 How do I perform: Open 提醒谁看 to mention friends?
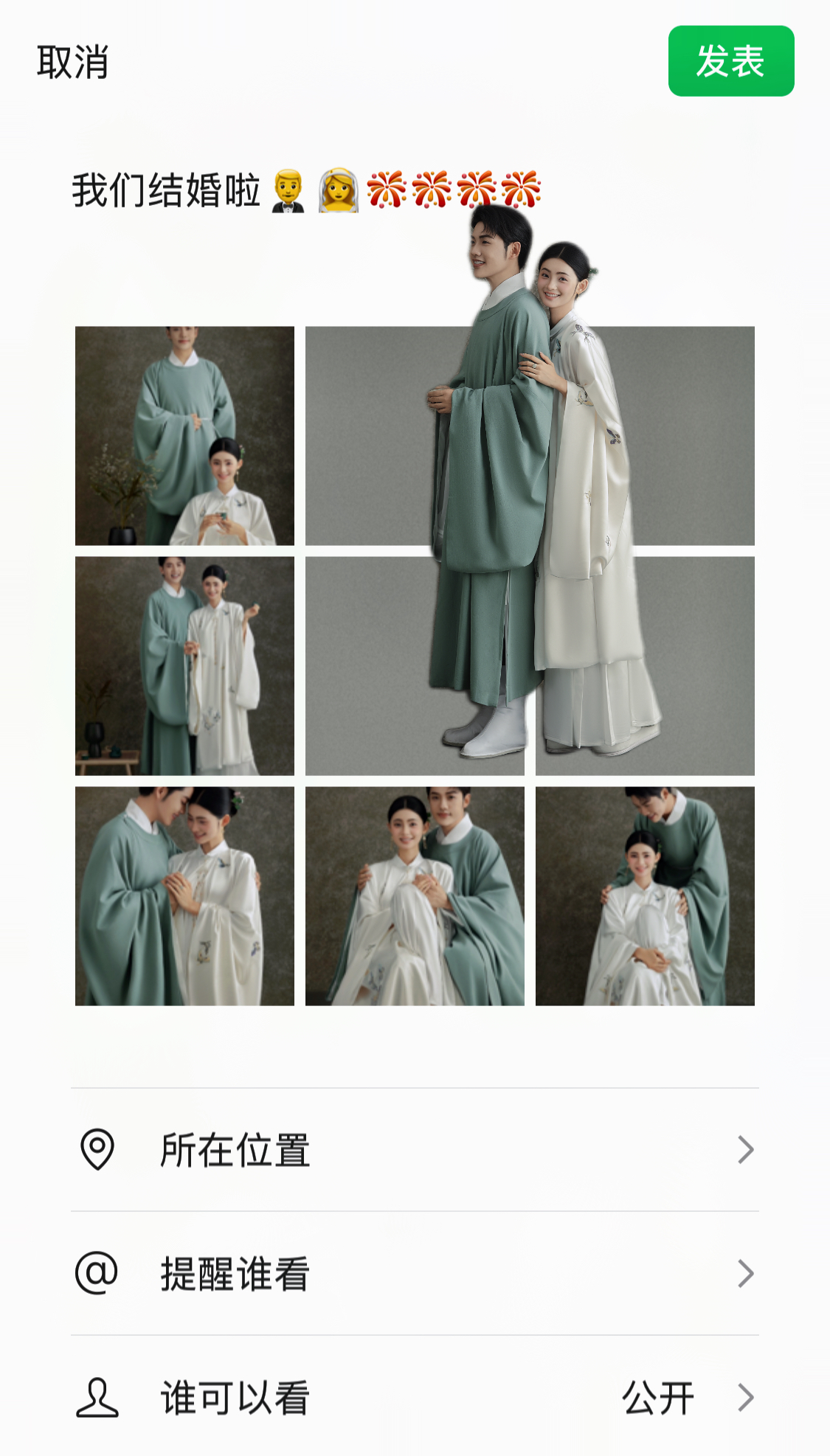(x=415, y=1274)
